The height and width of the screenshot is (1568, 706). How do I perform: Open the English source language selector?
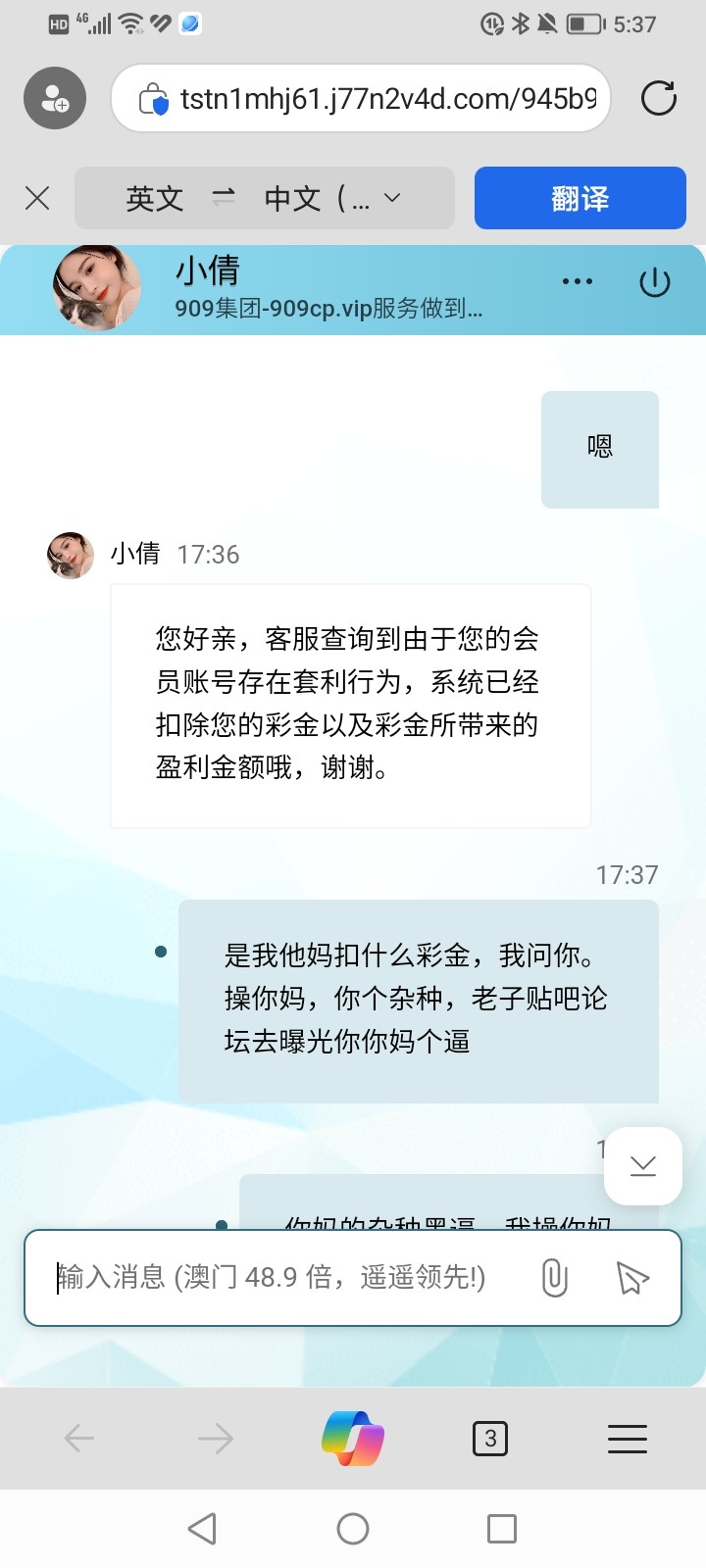click(x=155, y=199)
